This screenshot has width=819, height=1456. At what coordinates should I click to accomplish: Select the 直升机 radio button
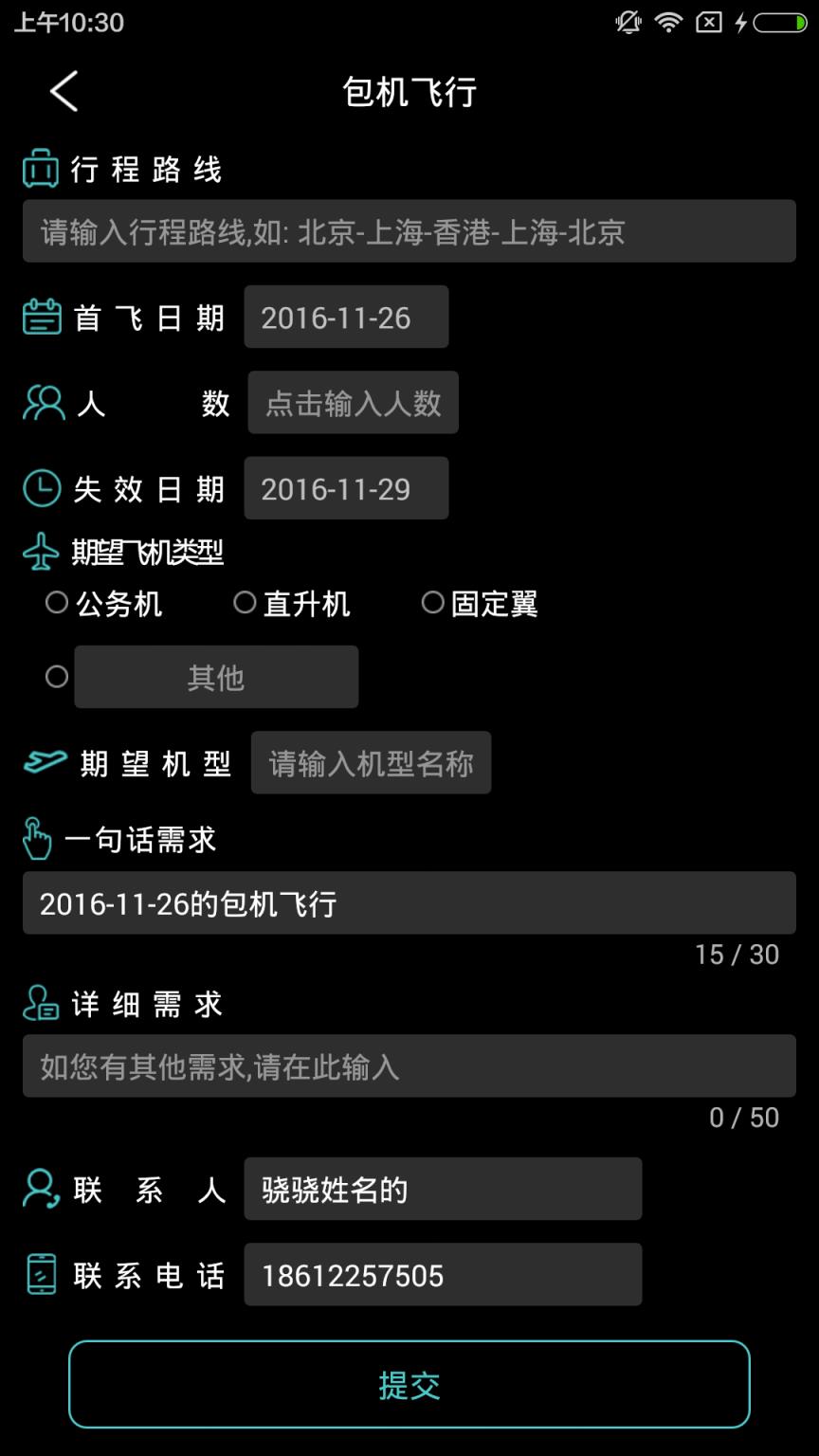pos(246,603)
